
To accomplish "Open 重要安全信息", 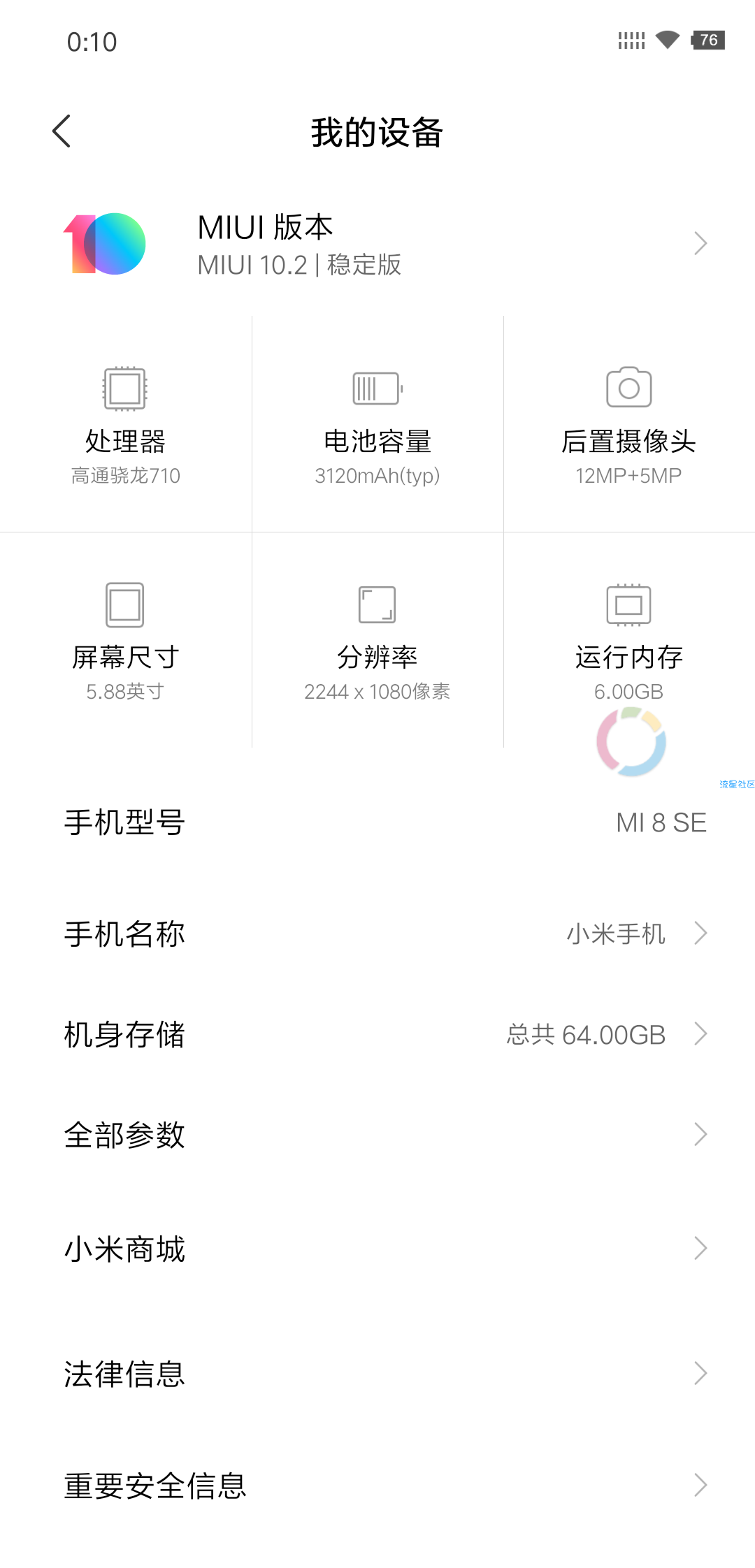I will click(377, 1486).
